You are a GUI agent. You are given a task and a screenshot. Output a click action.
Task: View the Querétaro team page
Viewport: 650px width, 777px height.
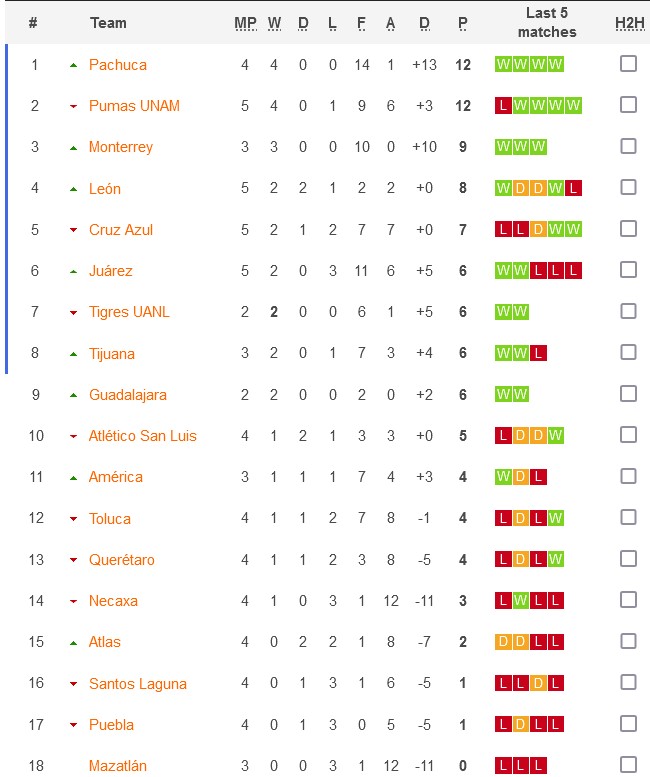click(x=121, y=559)
